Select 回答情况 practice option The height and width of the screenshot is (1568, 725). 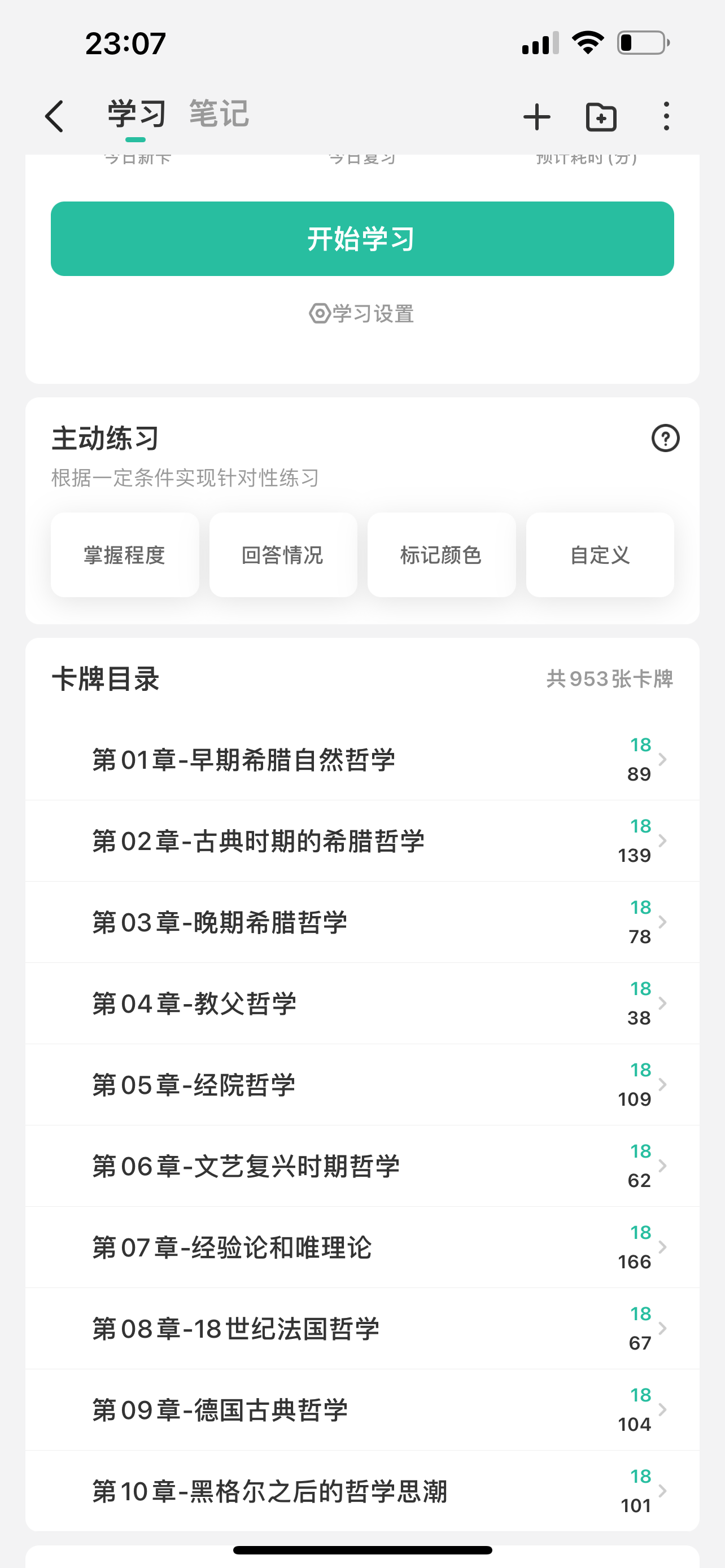click(x=283, y=554)
